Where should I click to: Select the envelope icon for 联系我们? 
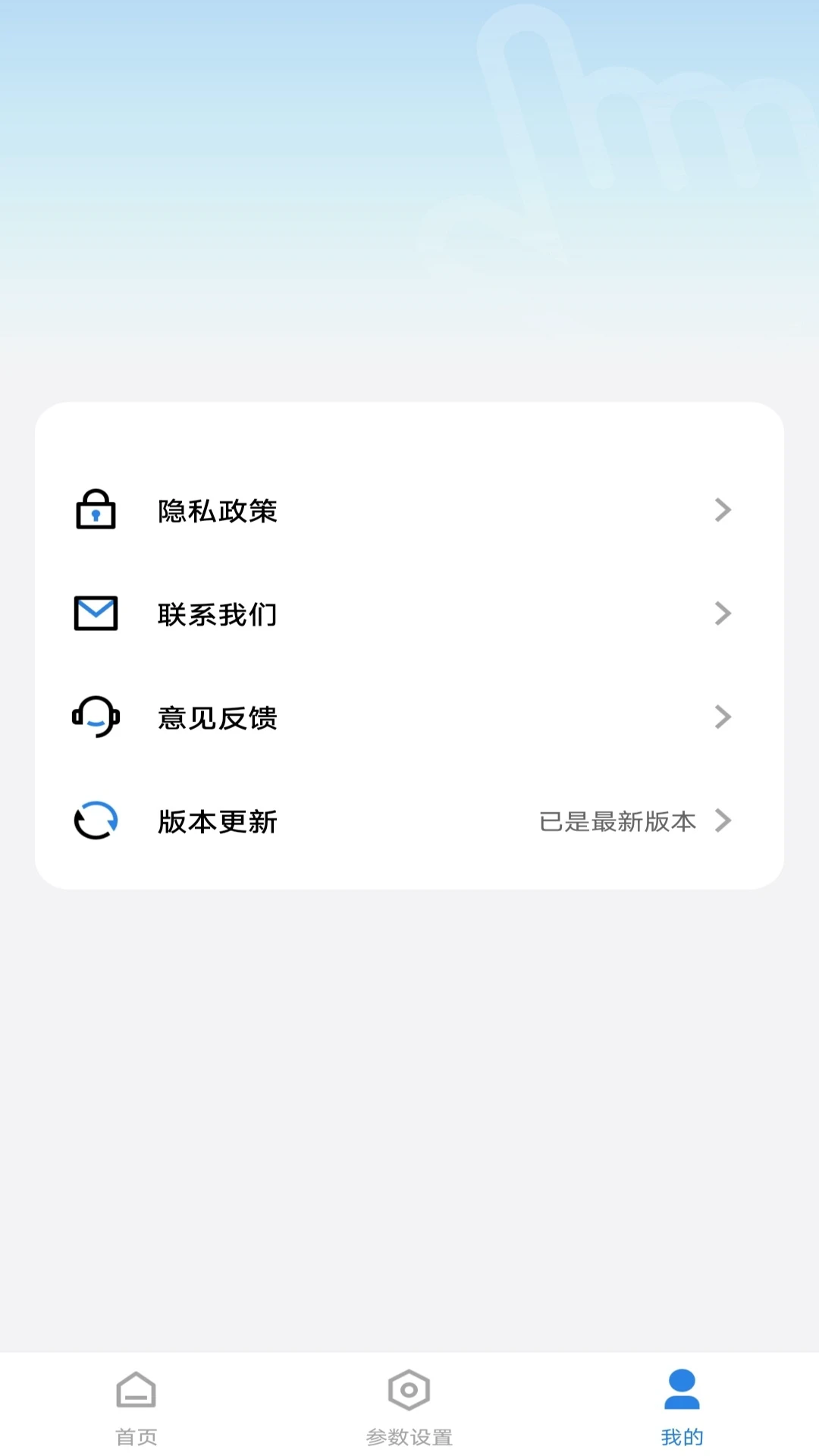[x=94, y=613]
